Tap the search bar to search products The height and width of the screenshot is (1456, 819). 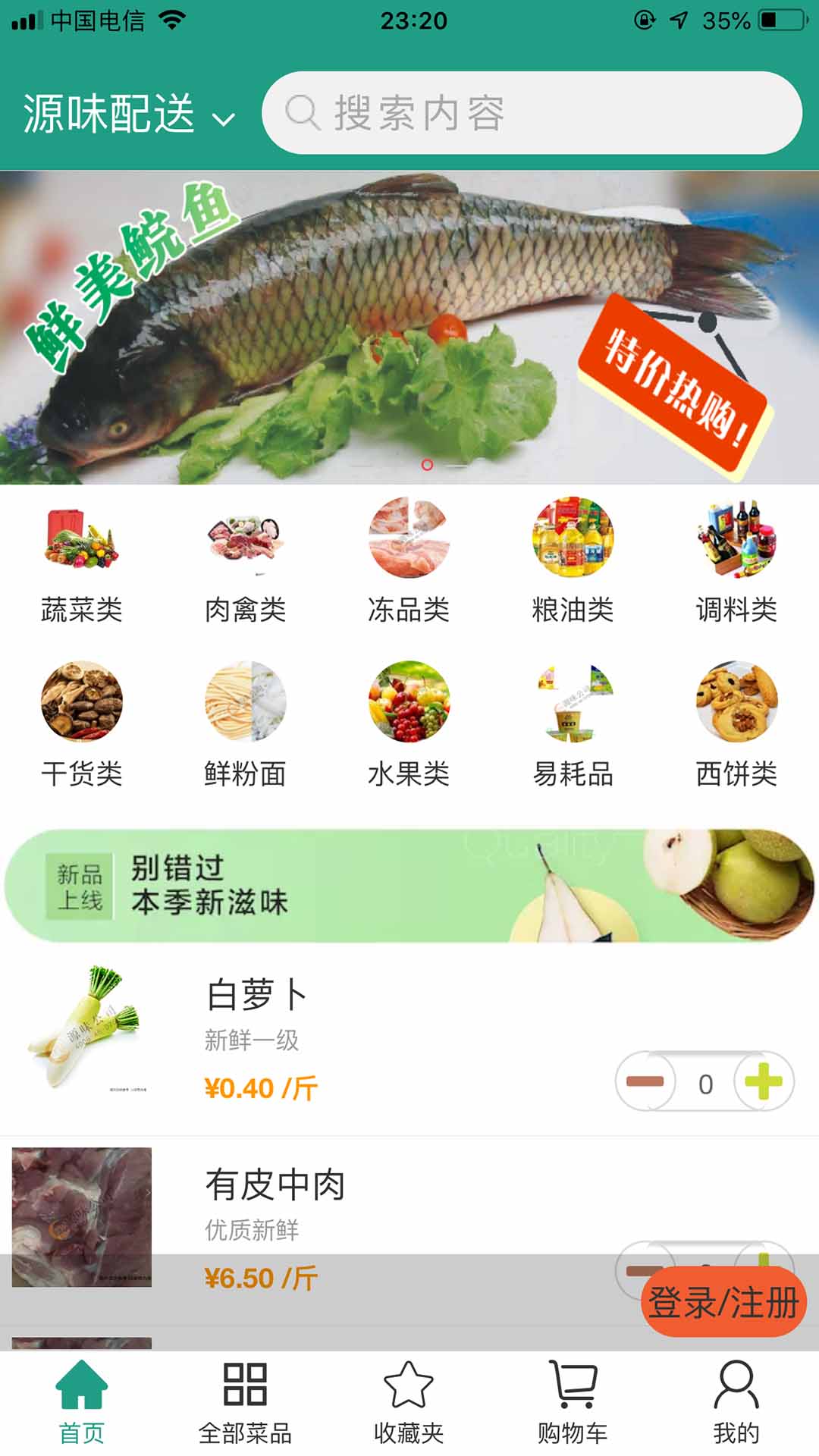click(x=531, y=112)
